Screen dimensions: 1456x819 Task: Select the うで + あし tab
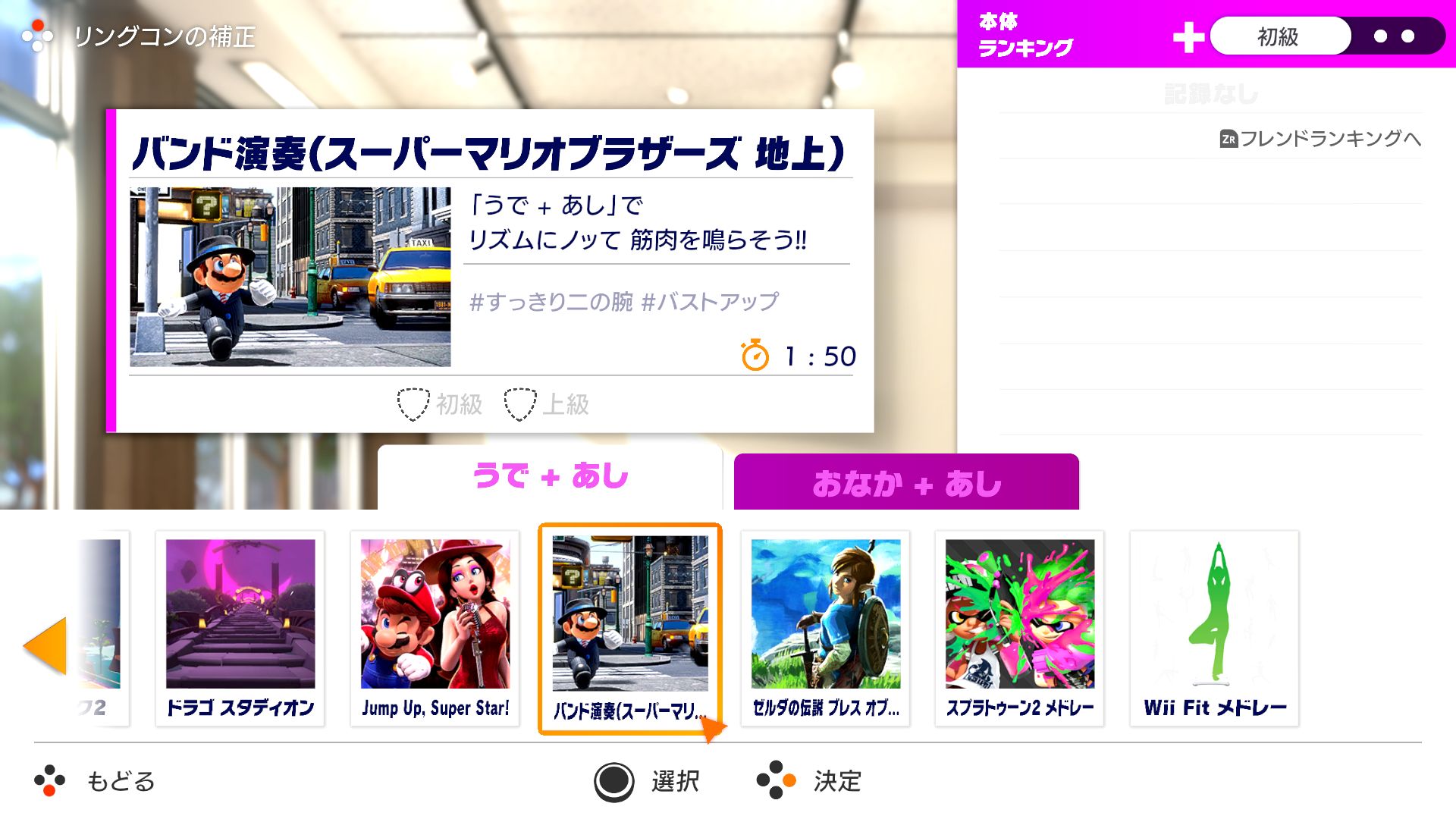click(x=551, y=476)
